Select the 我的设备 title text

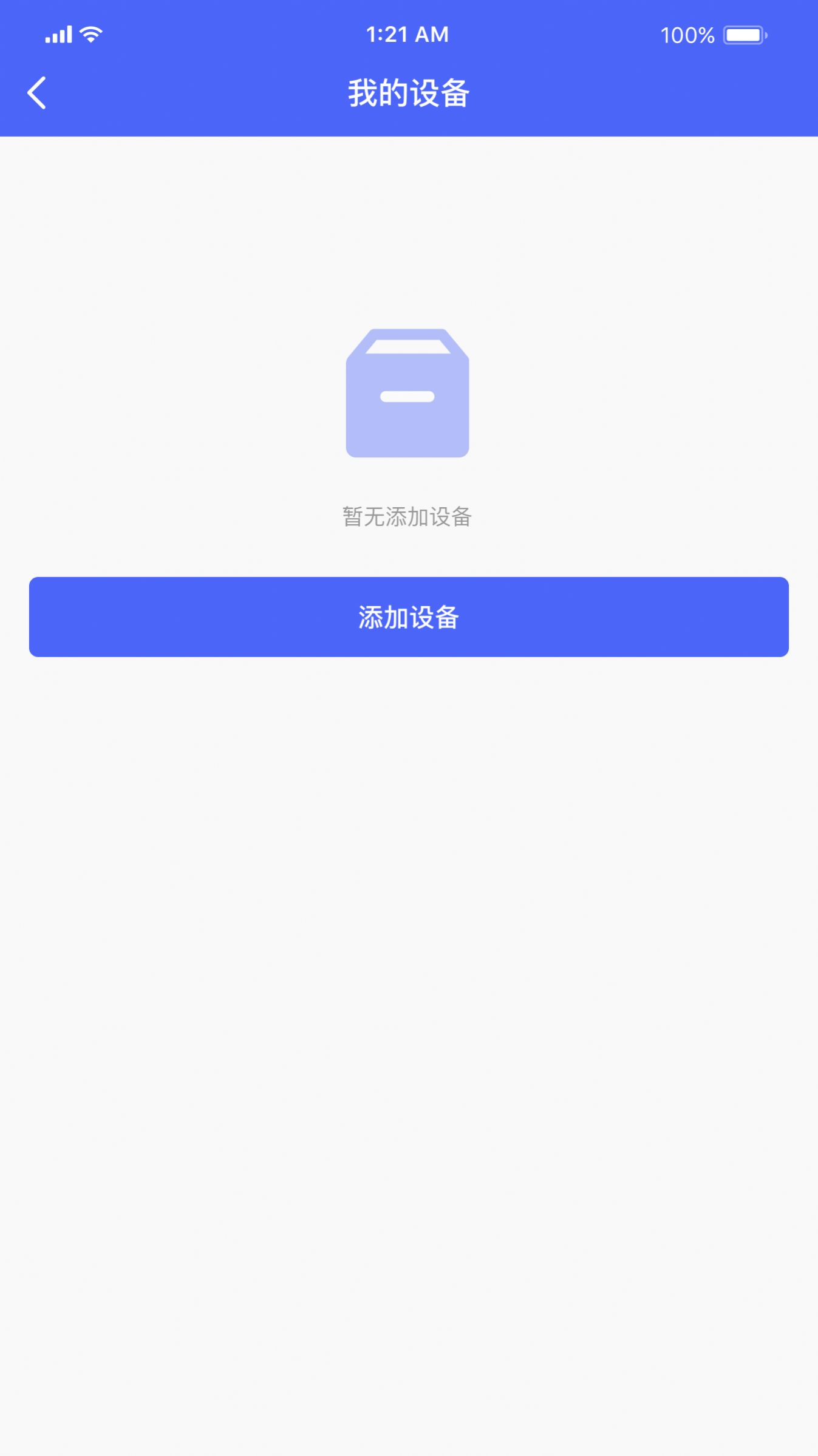click(409, 92)
